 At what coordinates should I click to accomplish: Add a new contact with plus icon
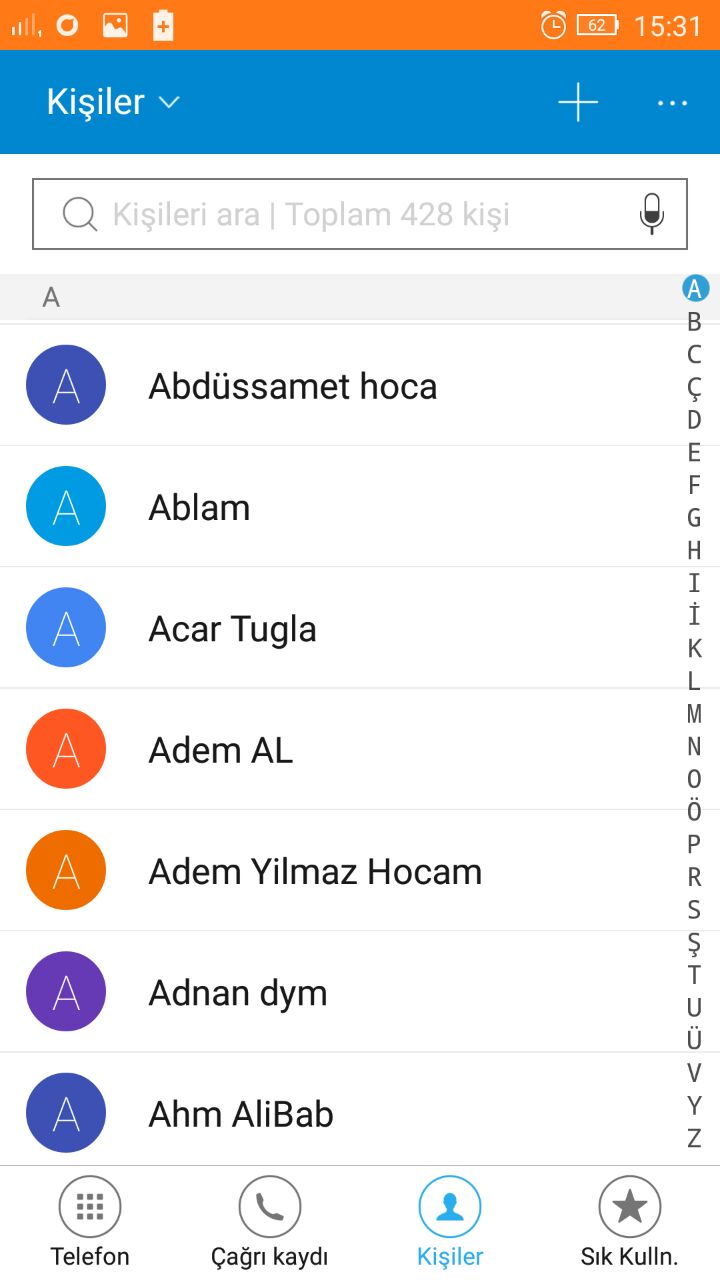tap(578, 102)
